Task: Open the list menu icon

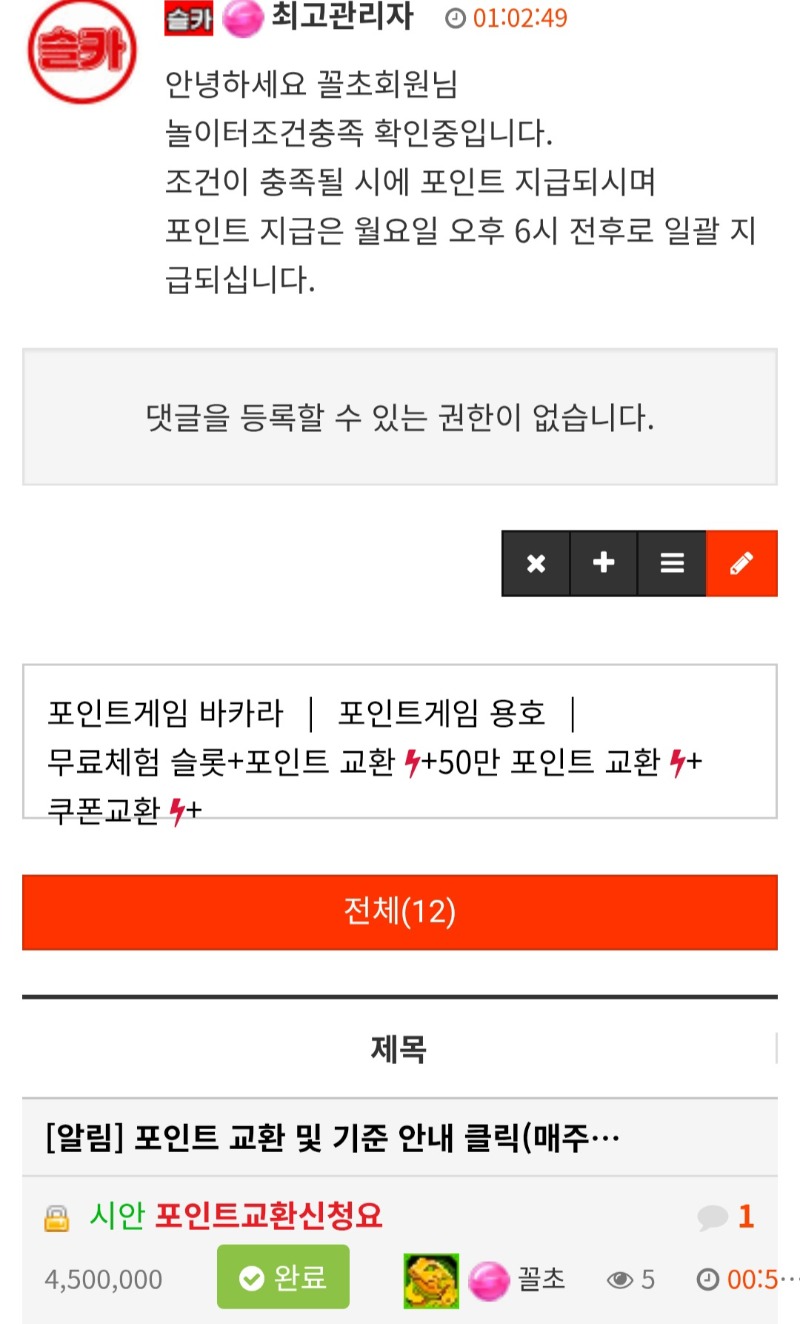Action: 672,564
